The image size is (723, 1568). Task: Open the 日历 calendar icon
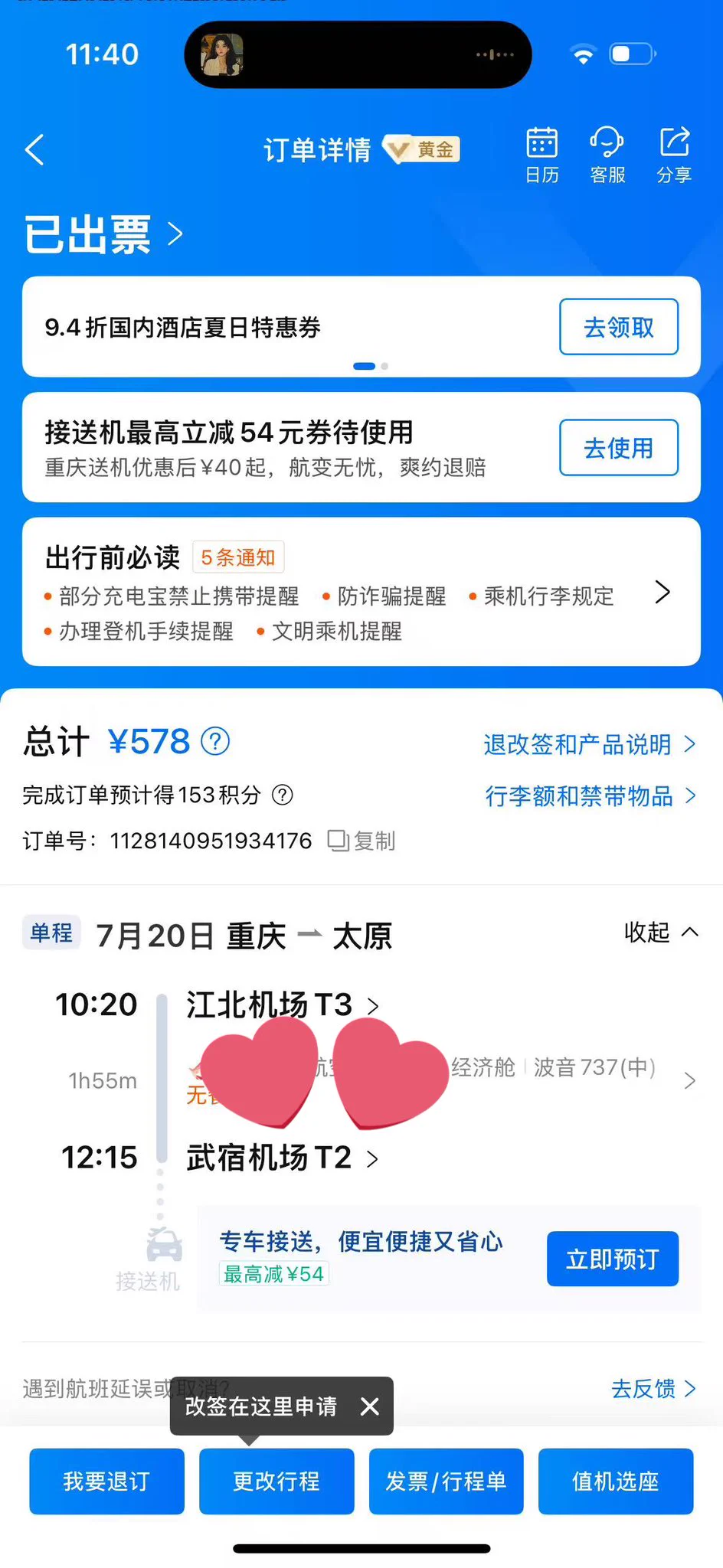[541, 154]
